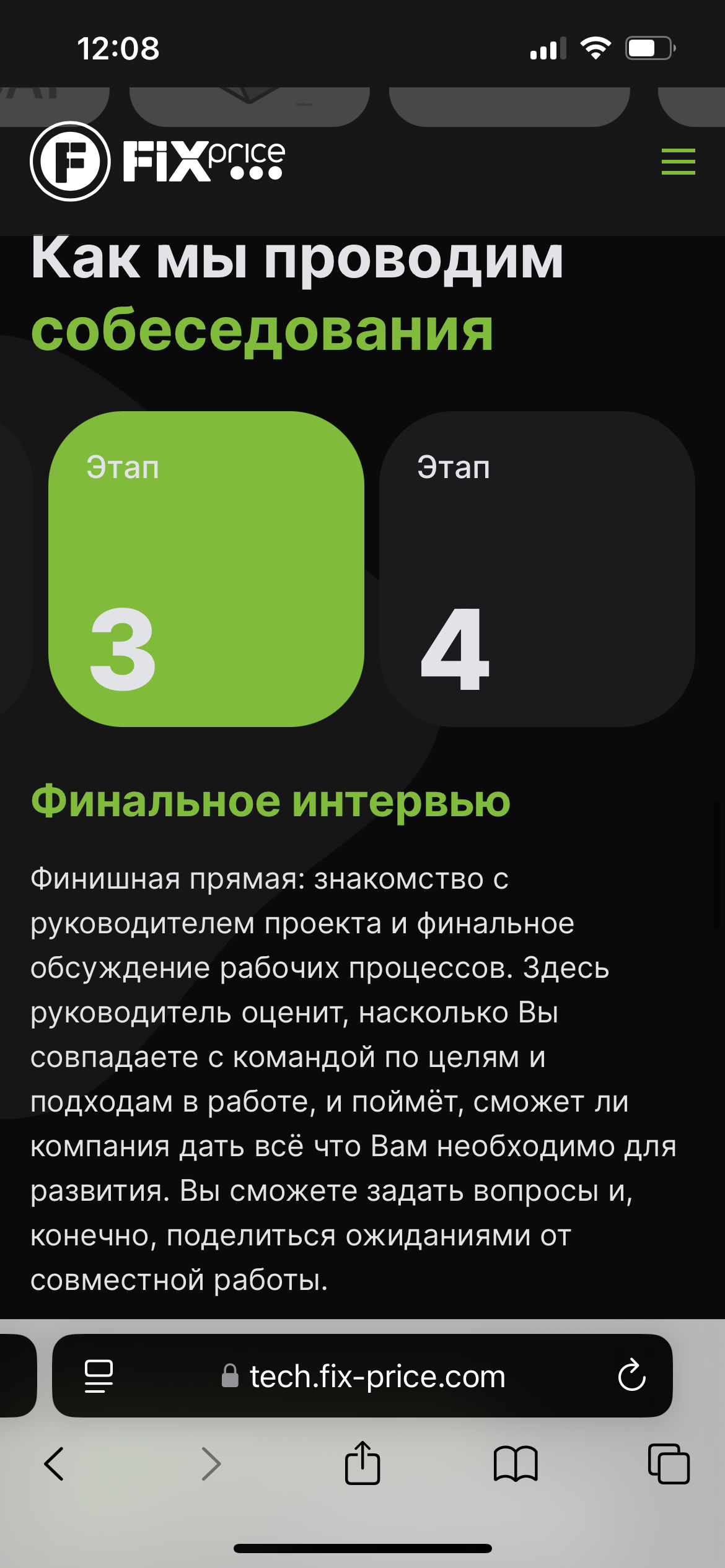The image size is (725, 1568).
Task: Open the green hamburger menu
Action: pyautogui.click(x=678, y=162)
